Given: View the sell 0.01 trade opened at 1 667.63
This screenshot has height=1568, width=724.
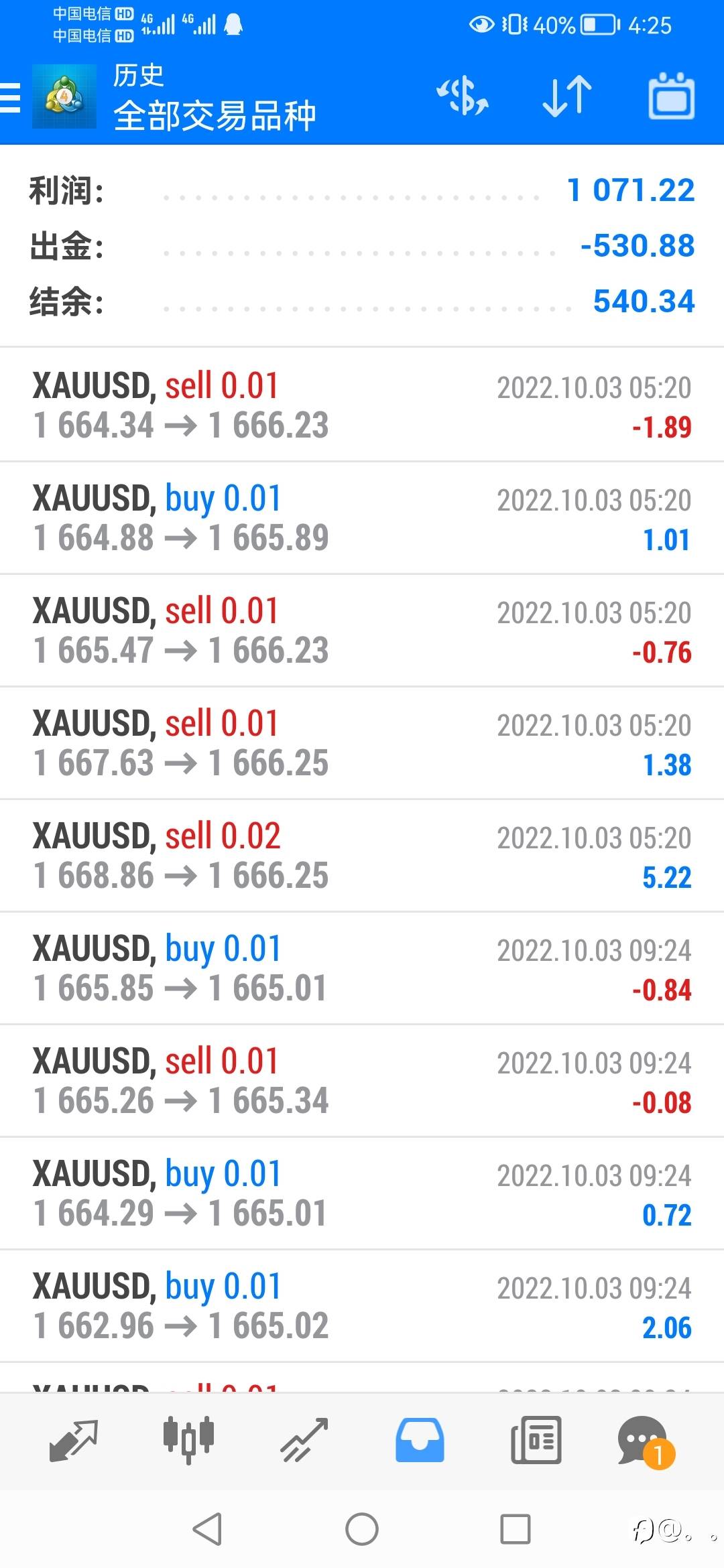Looking at the screenshot, I should pos(362,742).
